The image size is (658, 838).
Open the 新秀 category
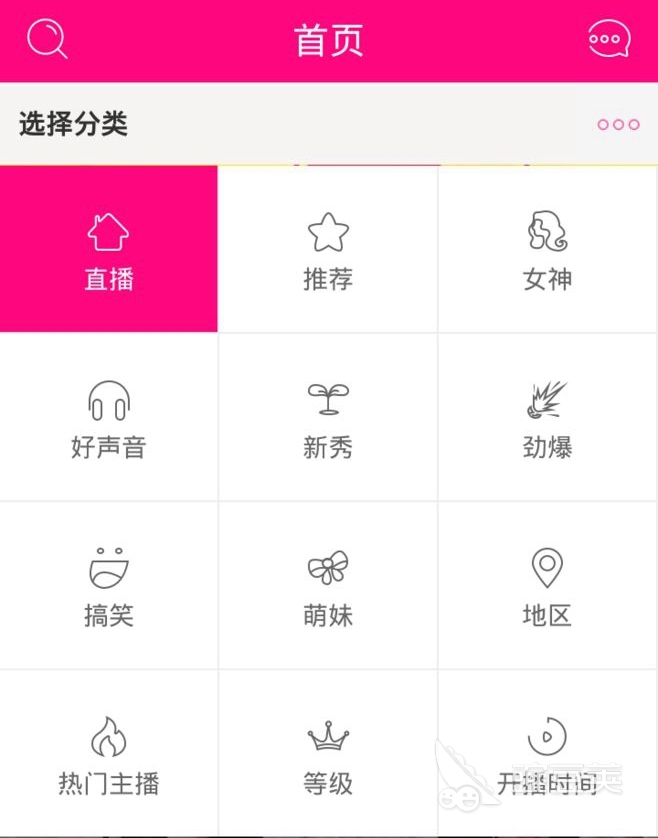328,418
